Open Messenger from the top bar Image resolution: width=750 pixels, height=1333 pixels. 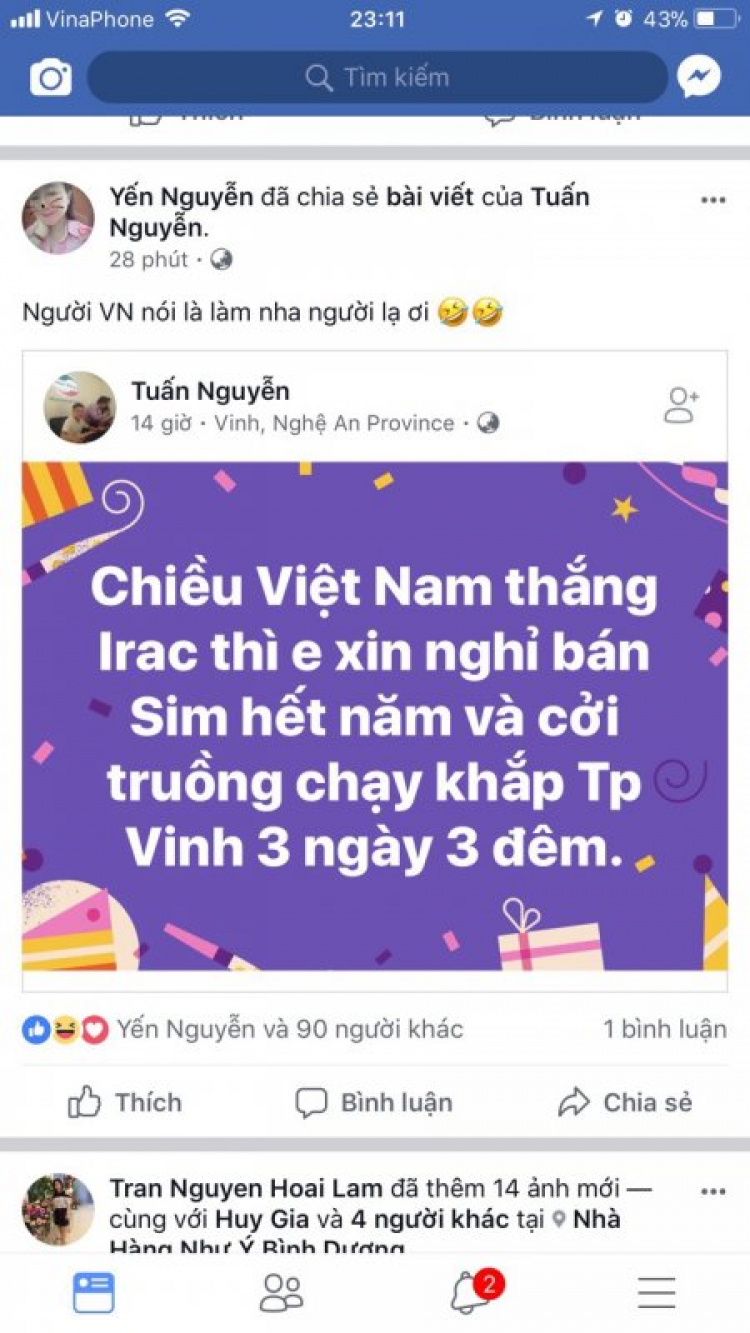point(699,77)
